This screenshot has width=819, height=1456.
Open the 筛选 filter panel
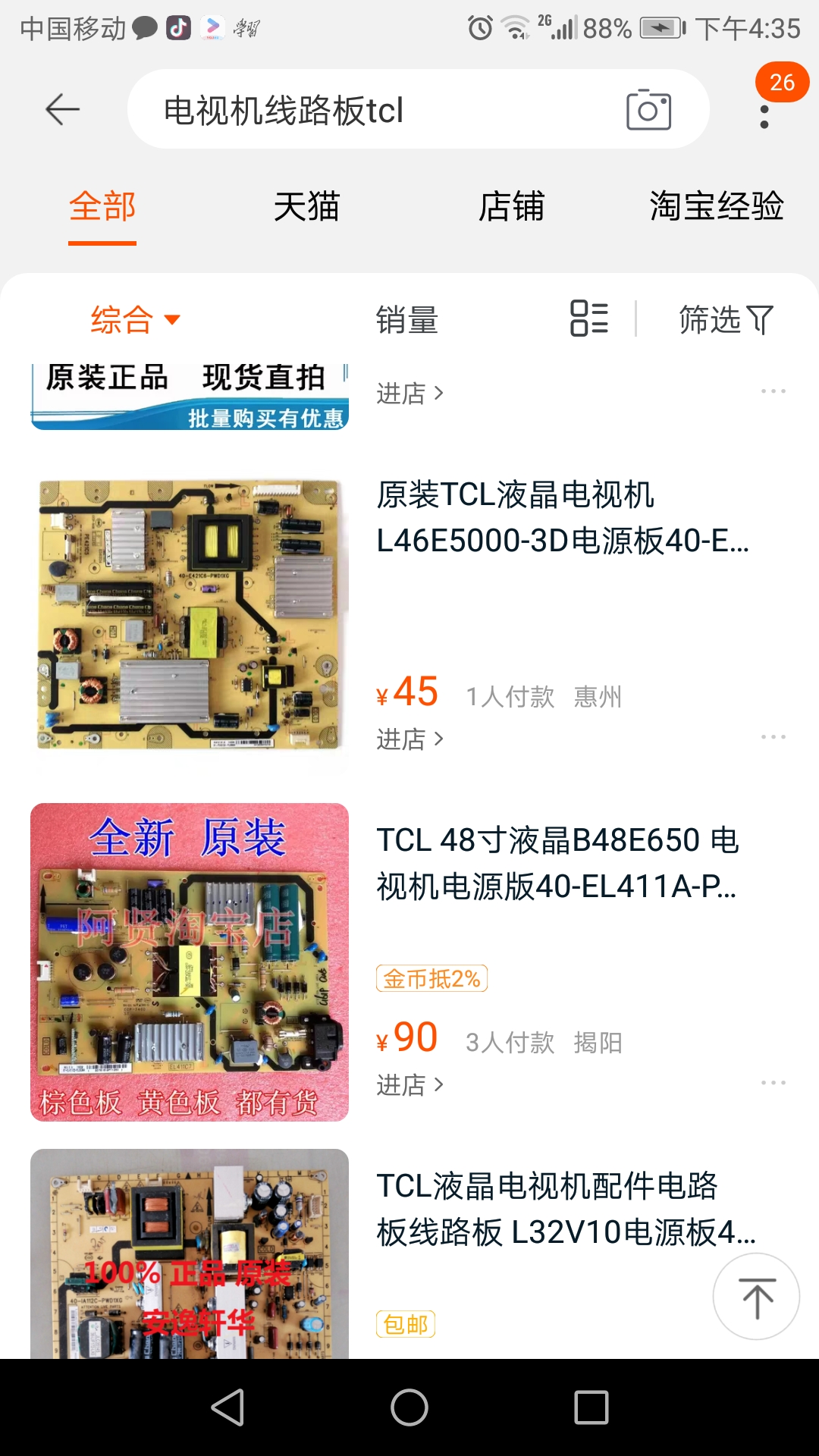(x=726, y=319)
